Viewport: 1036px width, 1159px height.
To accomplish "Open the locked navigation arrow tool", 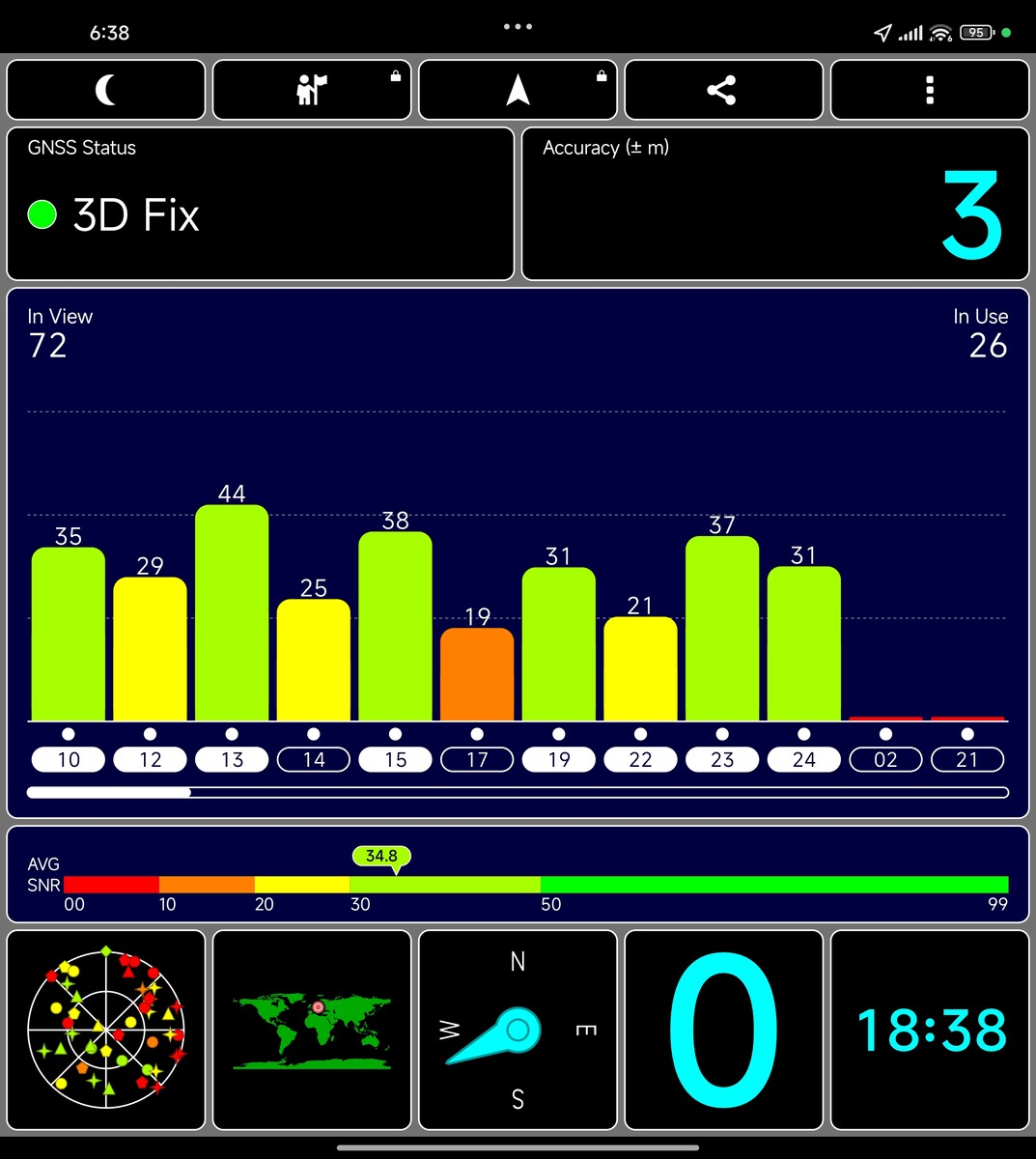I will pyautogui.click(x=518, y=91).
